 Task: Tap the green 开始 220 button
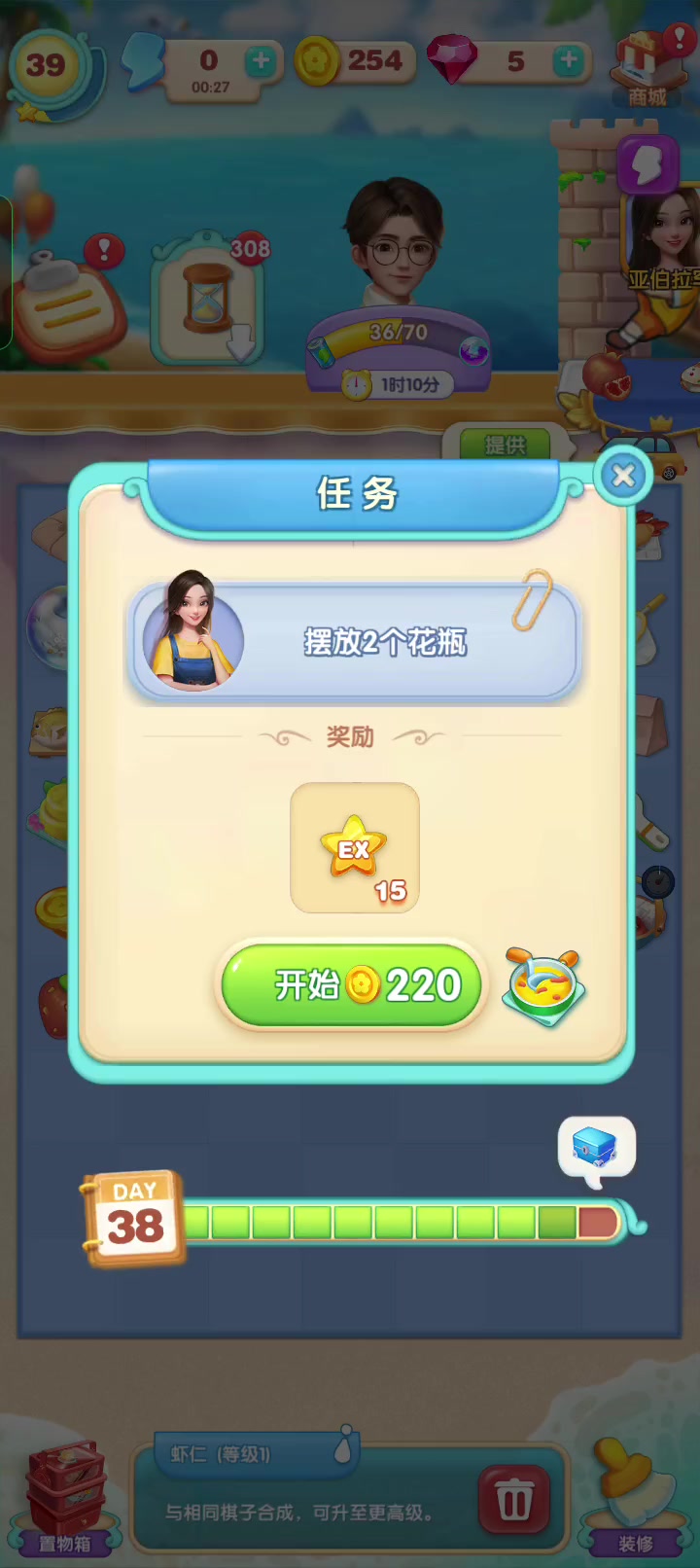click(x=352, y=985)
